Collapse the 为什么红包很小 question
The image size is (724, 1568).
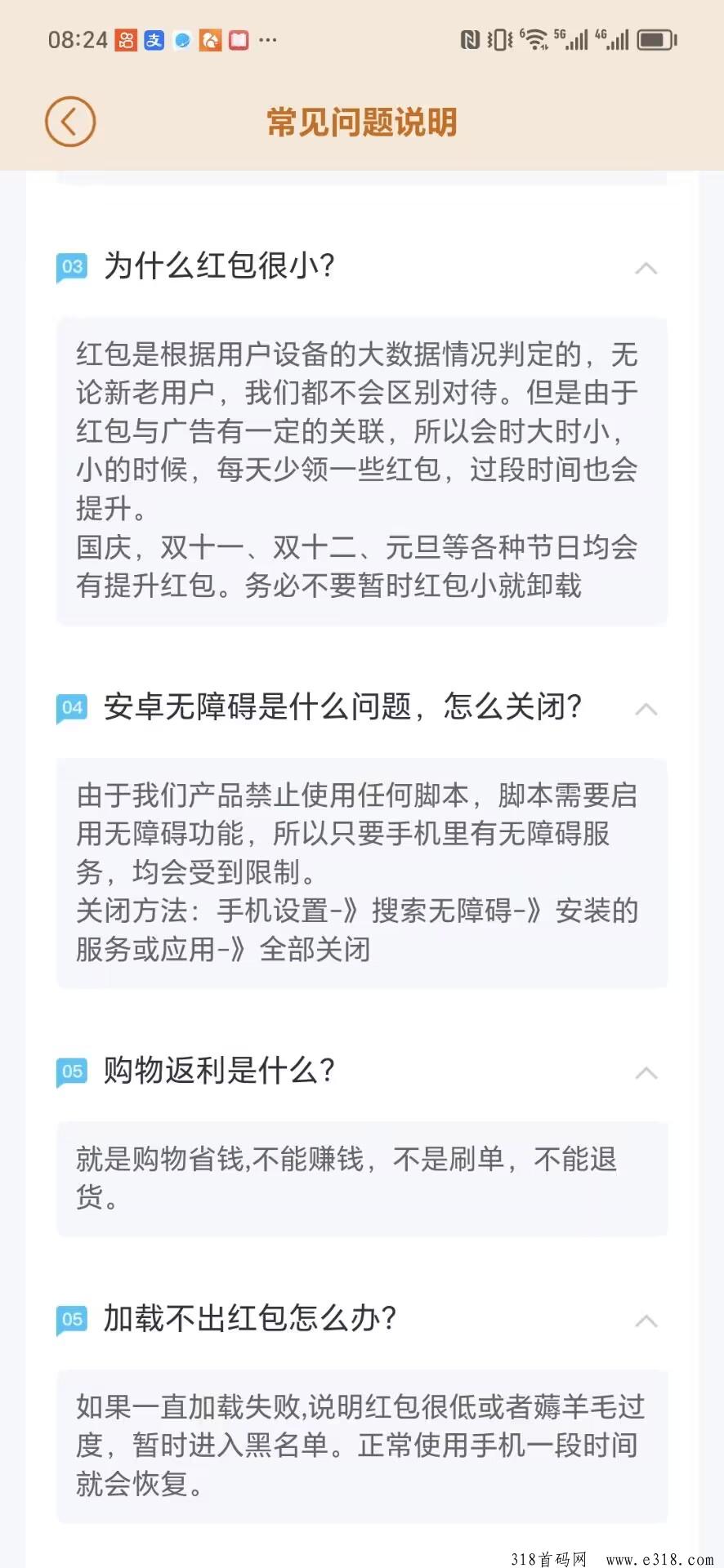[x=646, y=268]
